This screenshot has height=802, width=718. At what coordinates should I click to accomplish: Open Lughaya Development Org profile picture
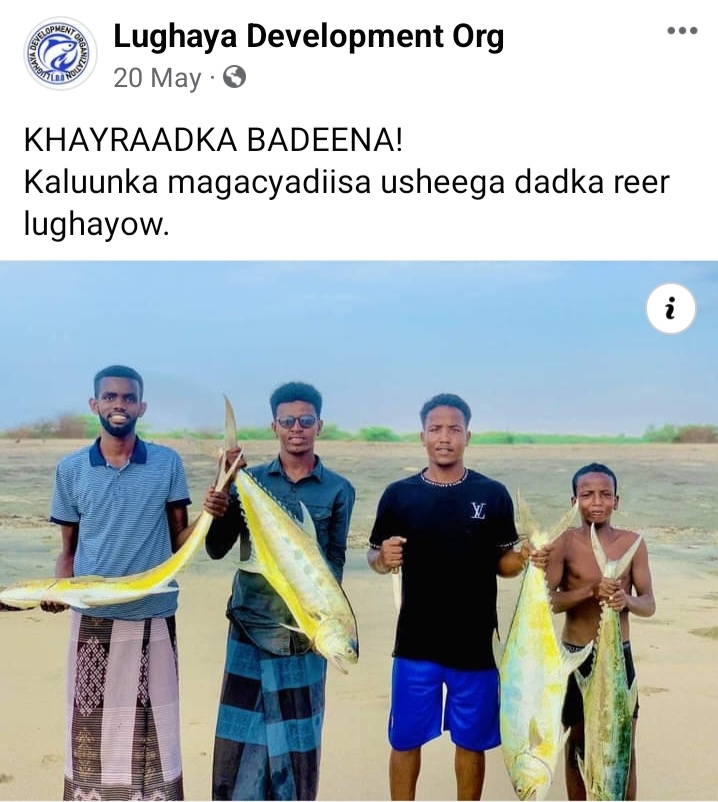[x=60, y=54]
